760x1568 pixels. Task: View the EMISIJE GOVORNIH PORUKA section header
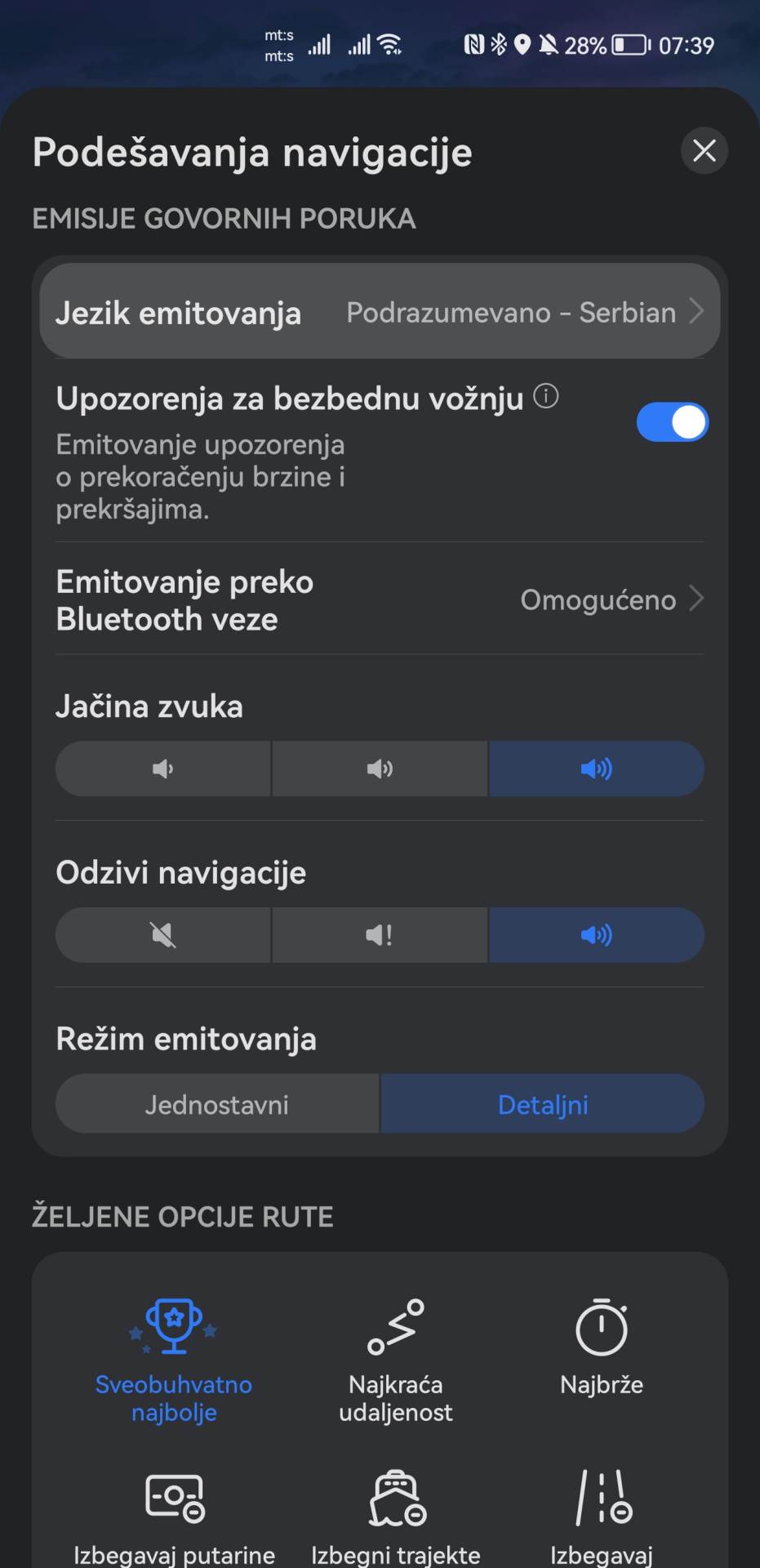pos(223,218)
